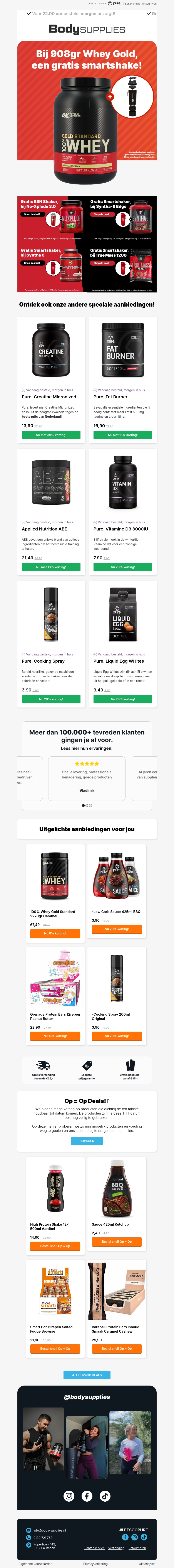The width and height of the screenshot is (174, 1568).
Task: Tap Cooking Spray 'Nu 20% korting!' green button
Action: (x=51, y=699)
